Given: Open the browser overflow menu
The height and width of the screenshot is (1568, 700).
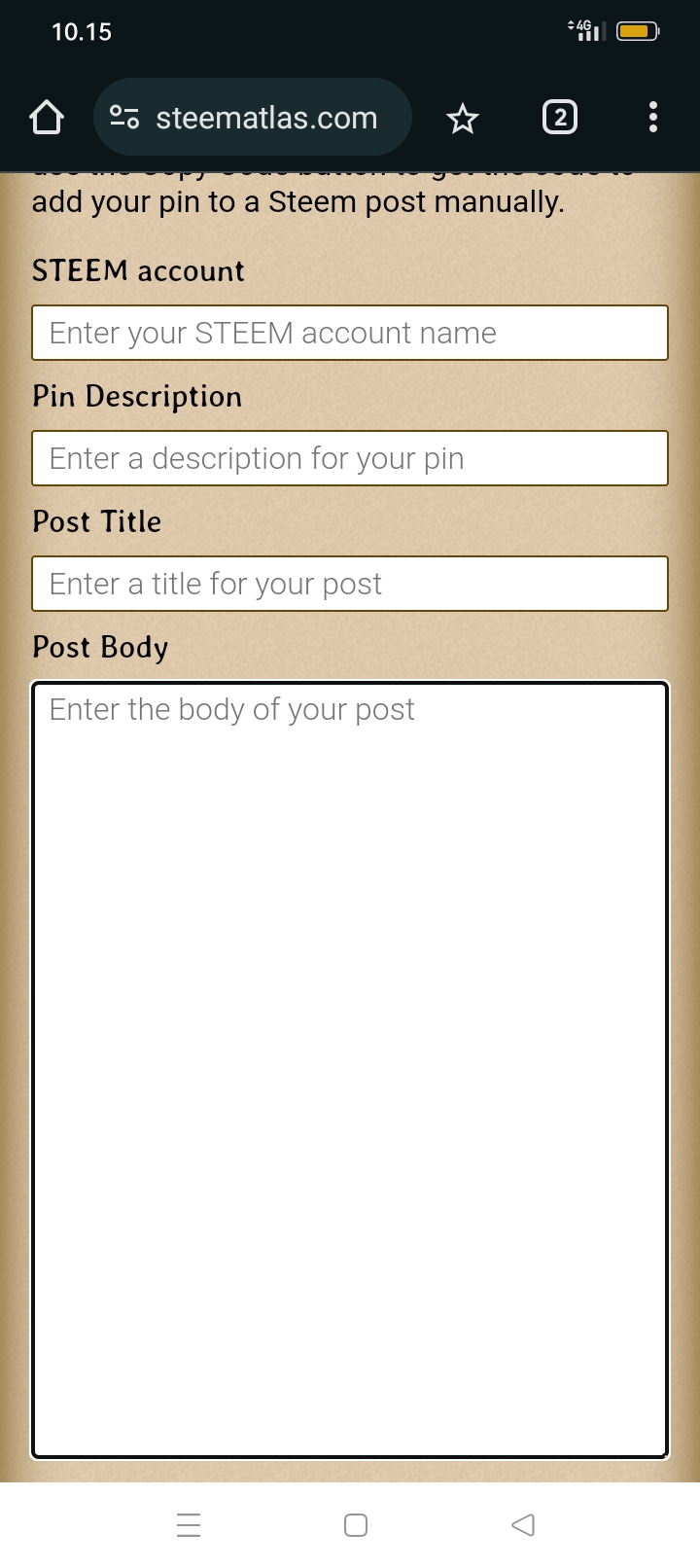Looking at the screenshot, I should click(653, 118).
